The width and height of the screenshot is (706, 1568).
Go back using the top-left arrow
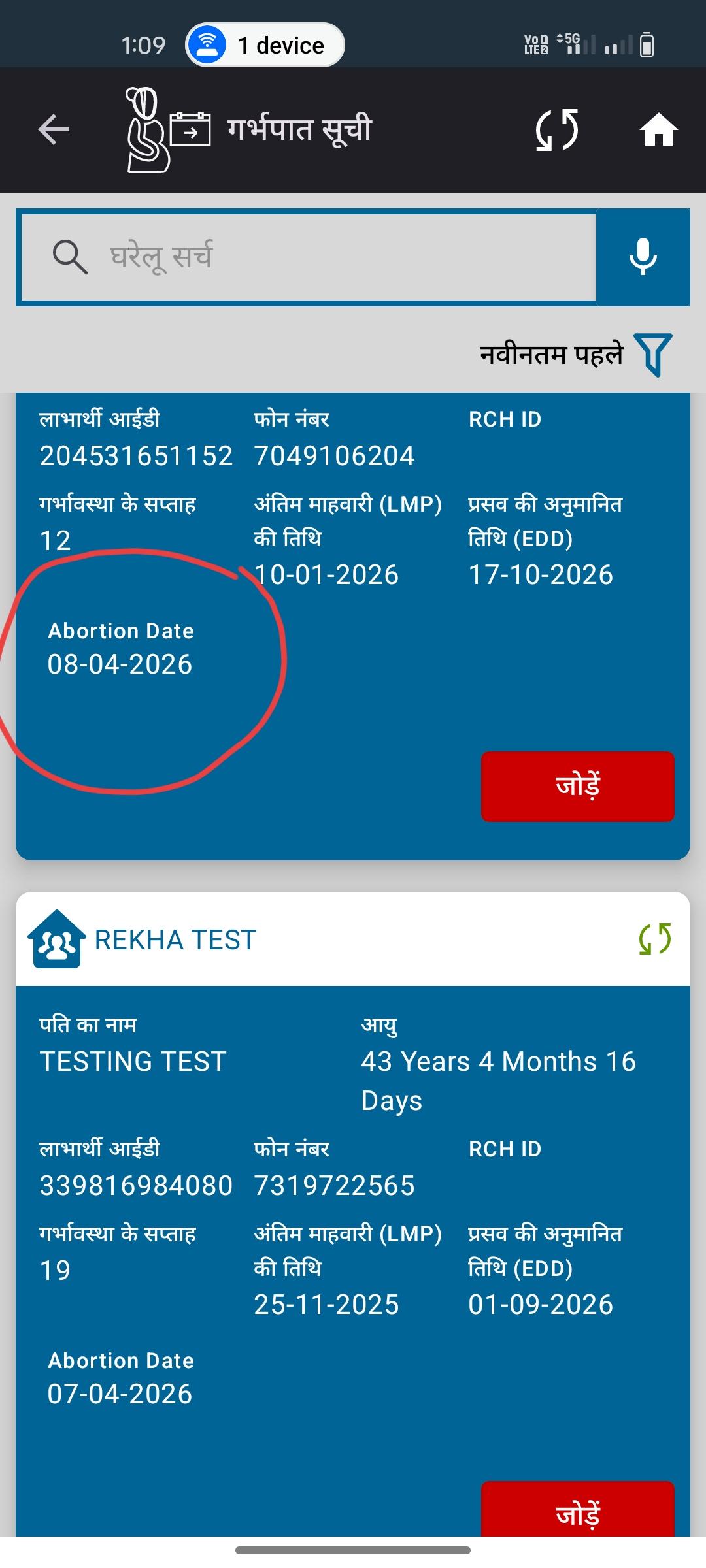pyautogui.click(x=54, y=129)
